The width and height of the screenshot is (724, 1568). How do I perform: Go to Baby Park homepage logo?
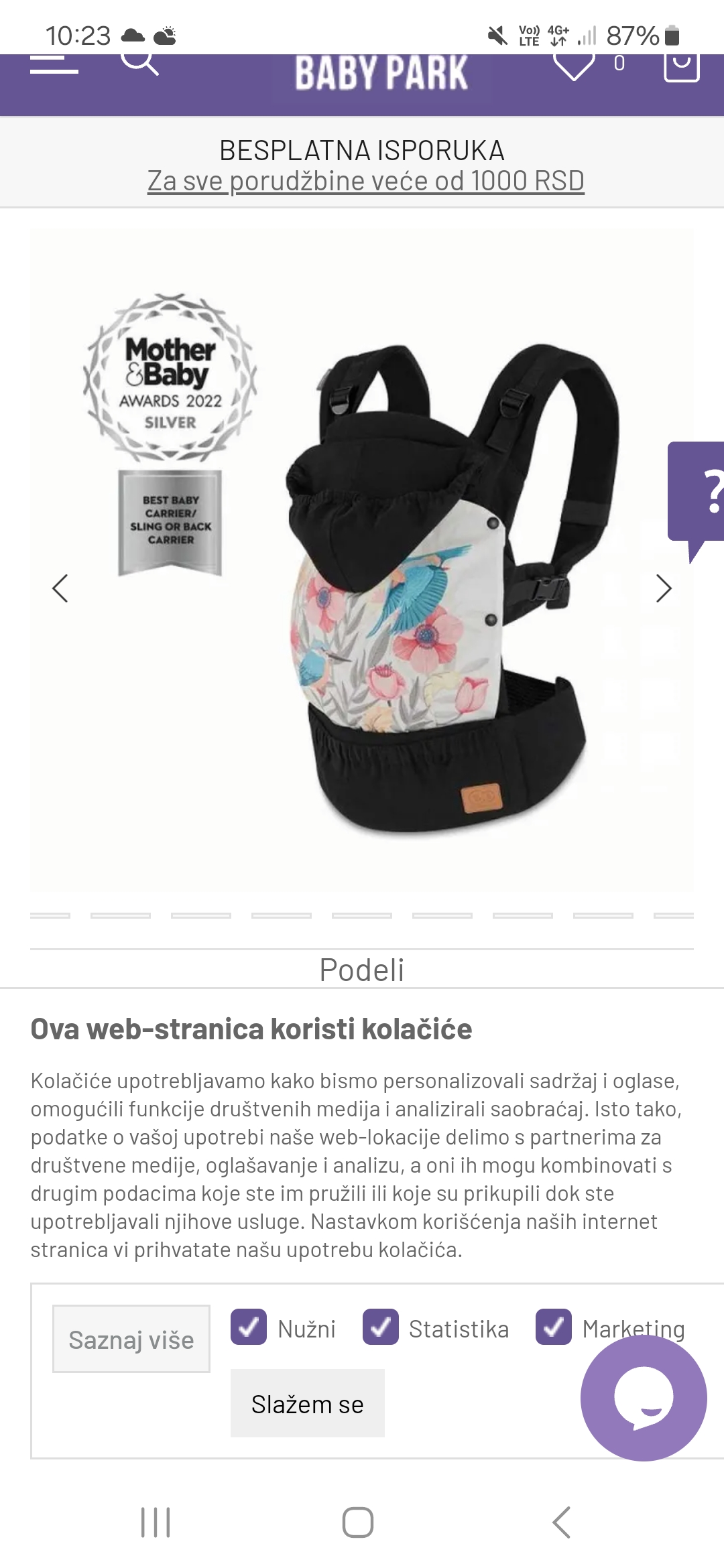point(381,74)
